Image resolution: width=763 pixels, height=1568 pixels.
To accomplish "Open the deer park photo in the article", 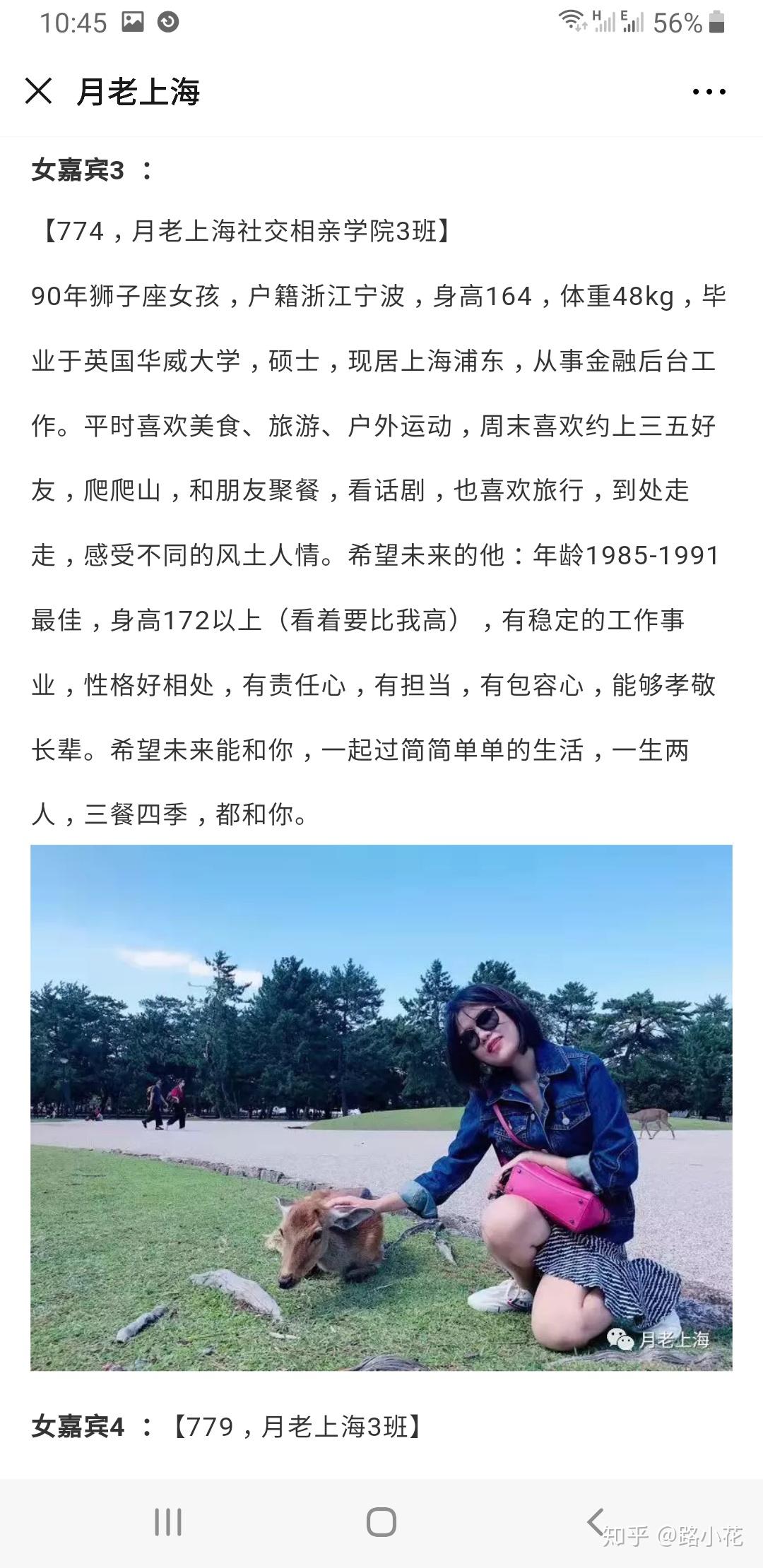I will [x=381, y=1107].
